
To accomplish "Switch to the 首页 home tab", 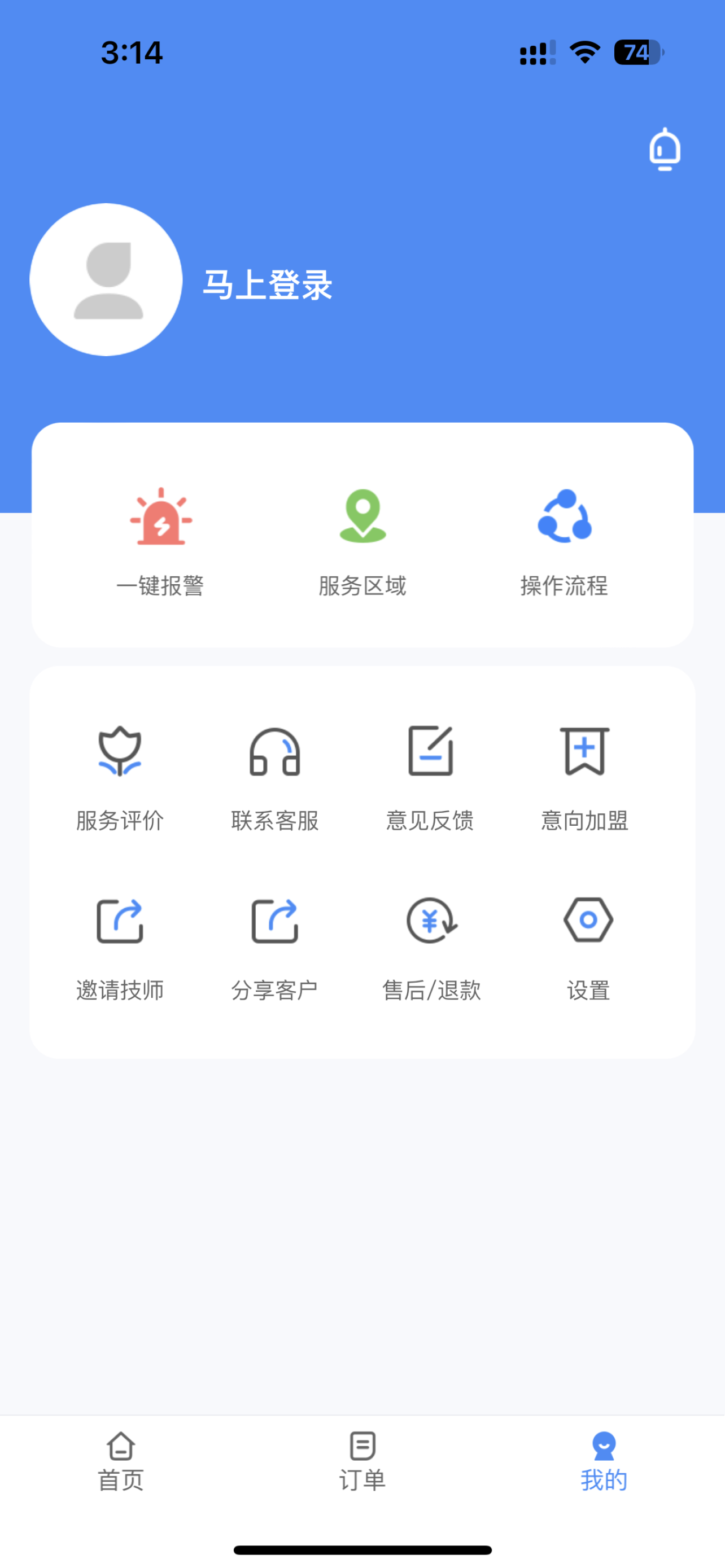I will click(120, 1462).
